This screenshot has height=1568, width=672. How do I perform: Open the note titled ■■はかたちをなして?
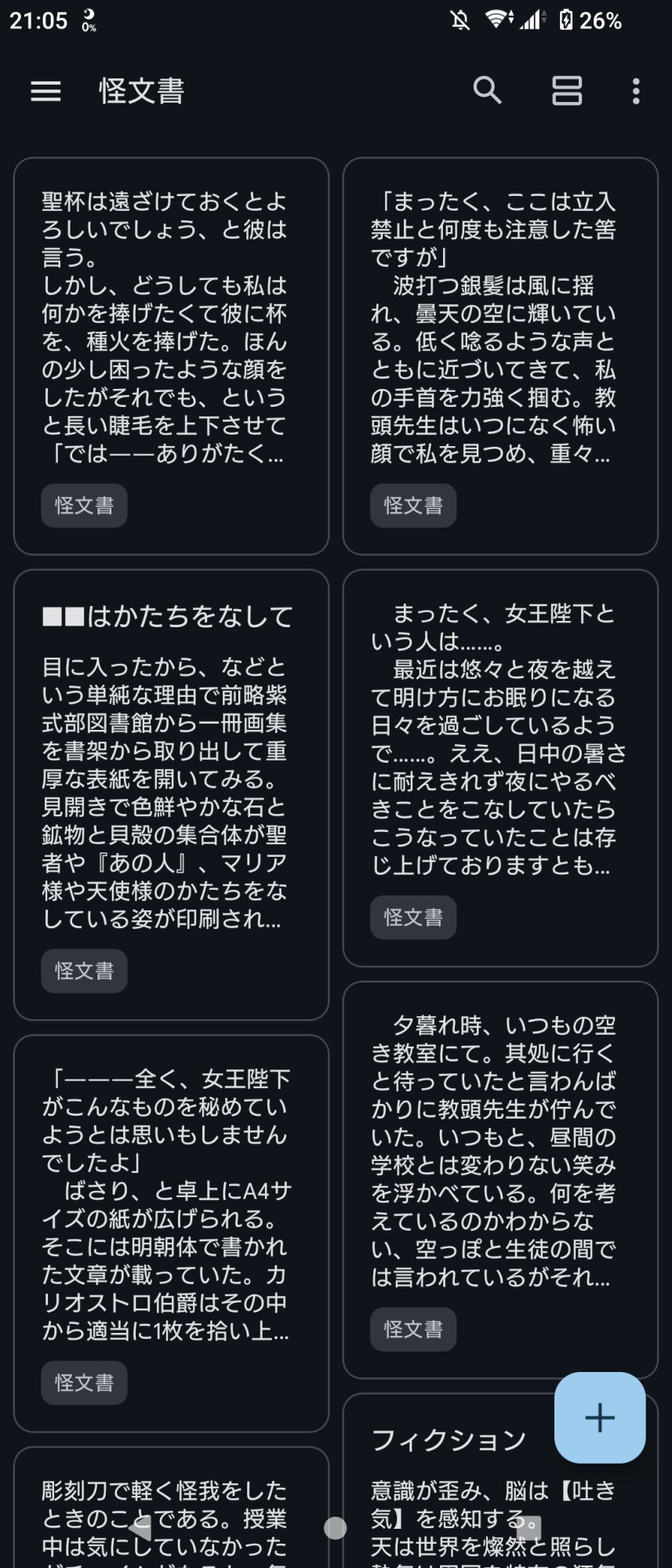tap(167, 617)
